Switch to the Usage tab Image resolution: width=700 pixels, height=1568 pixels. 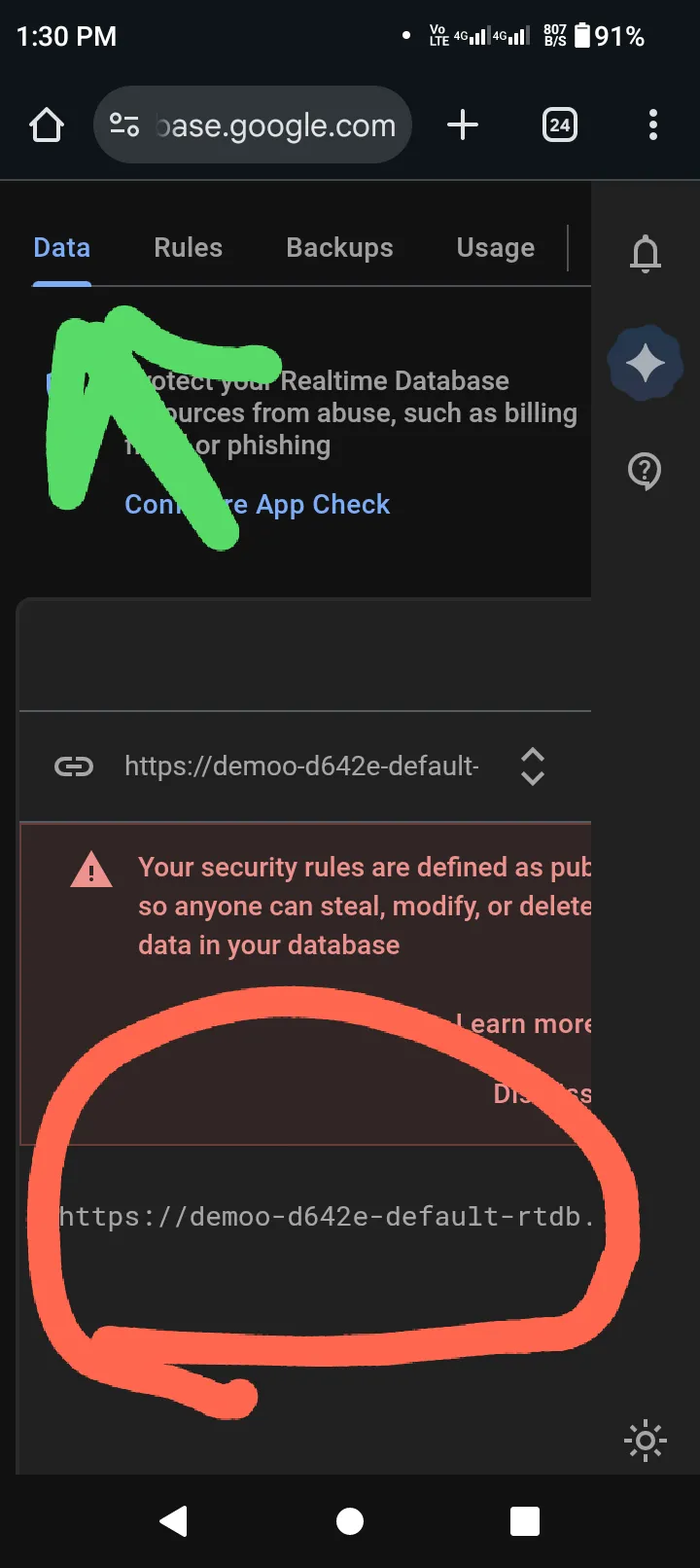495,248
